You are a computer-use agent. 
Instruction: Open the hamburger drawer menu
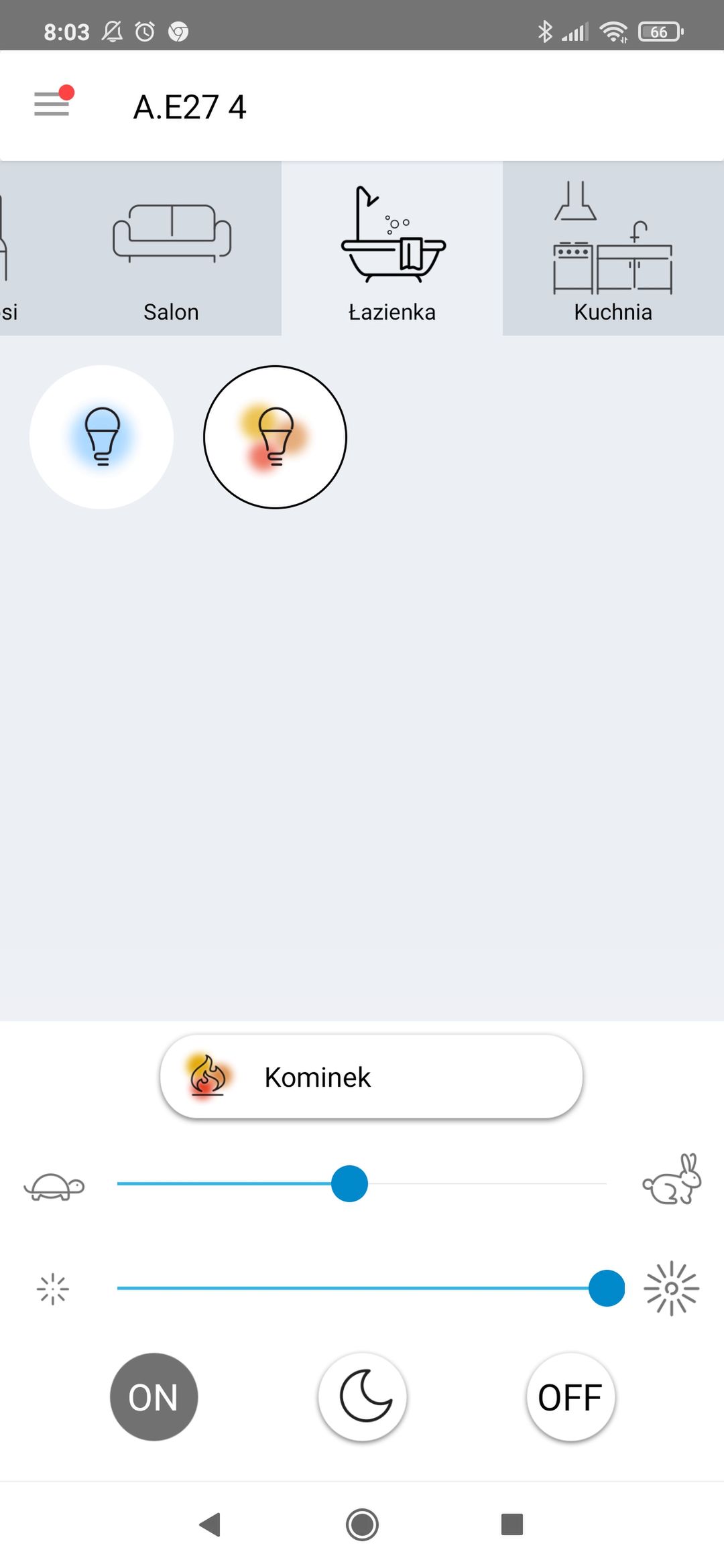52,104
